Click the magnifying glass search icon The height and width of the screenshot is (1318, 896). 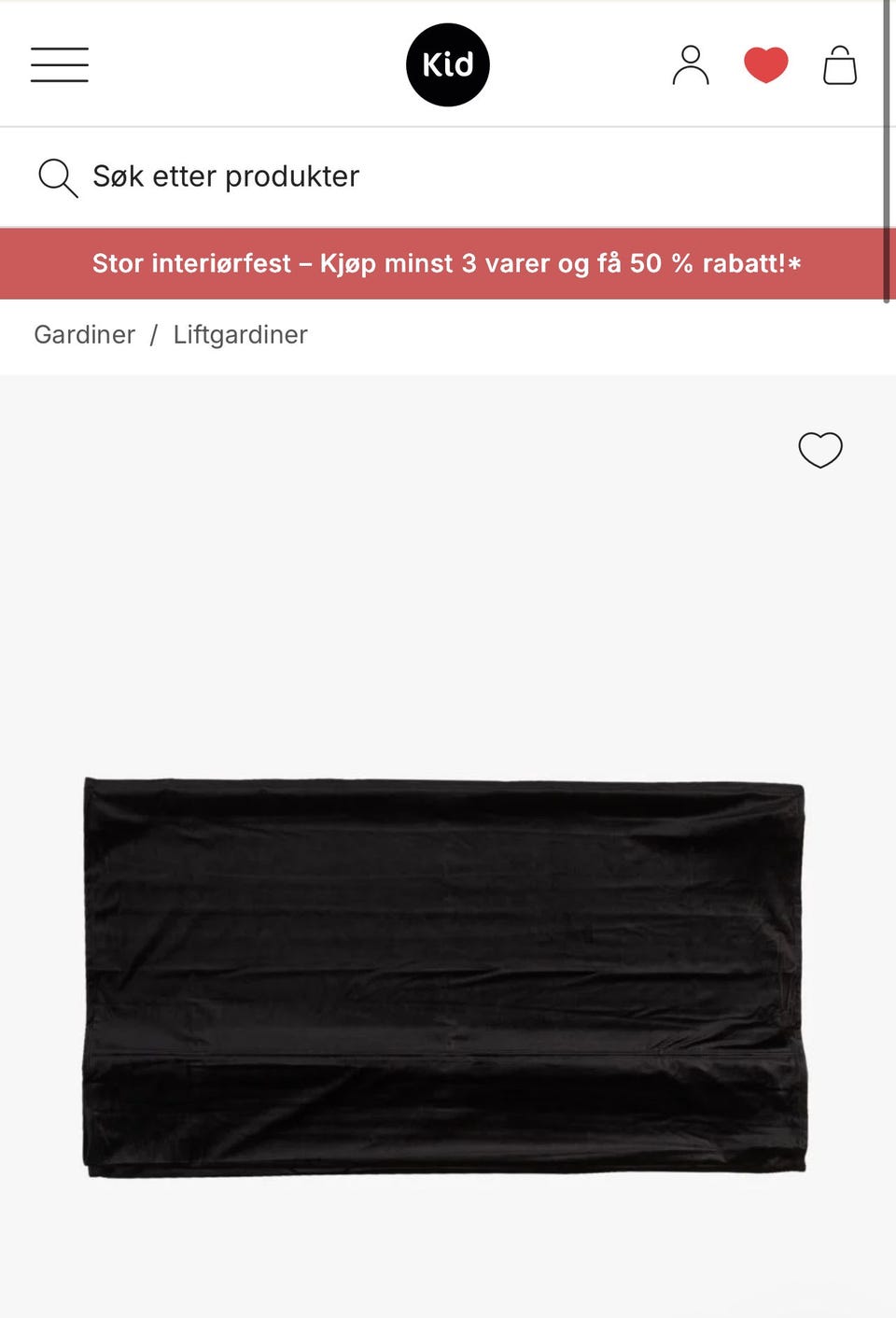point(56,176)
